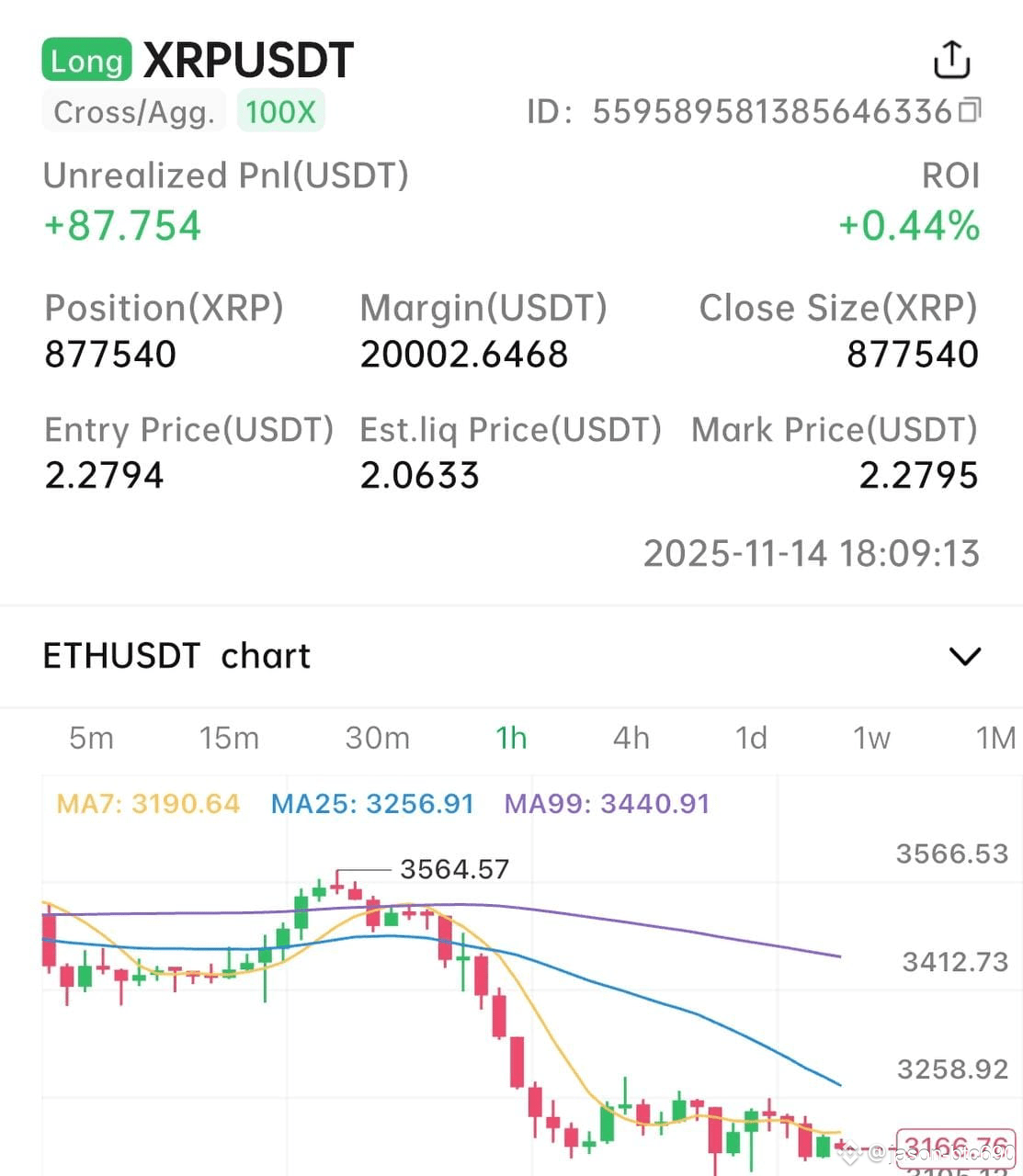Collapse the ETHUSDT chart section
1023x1176 pixels.
964,656
